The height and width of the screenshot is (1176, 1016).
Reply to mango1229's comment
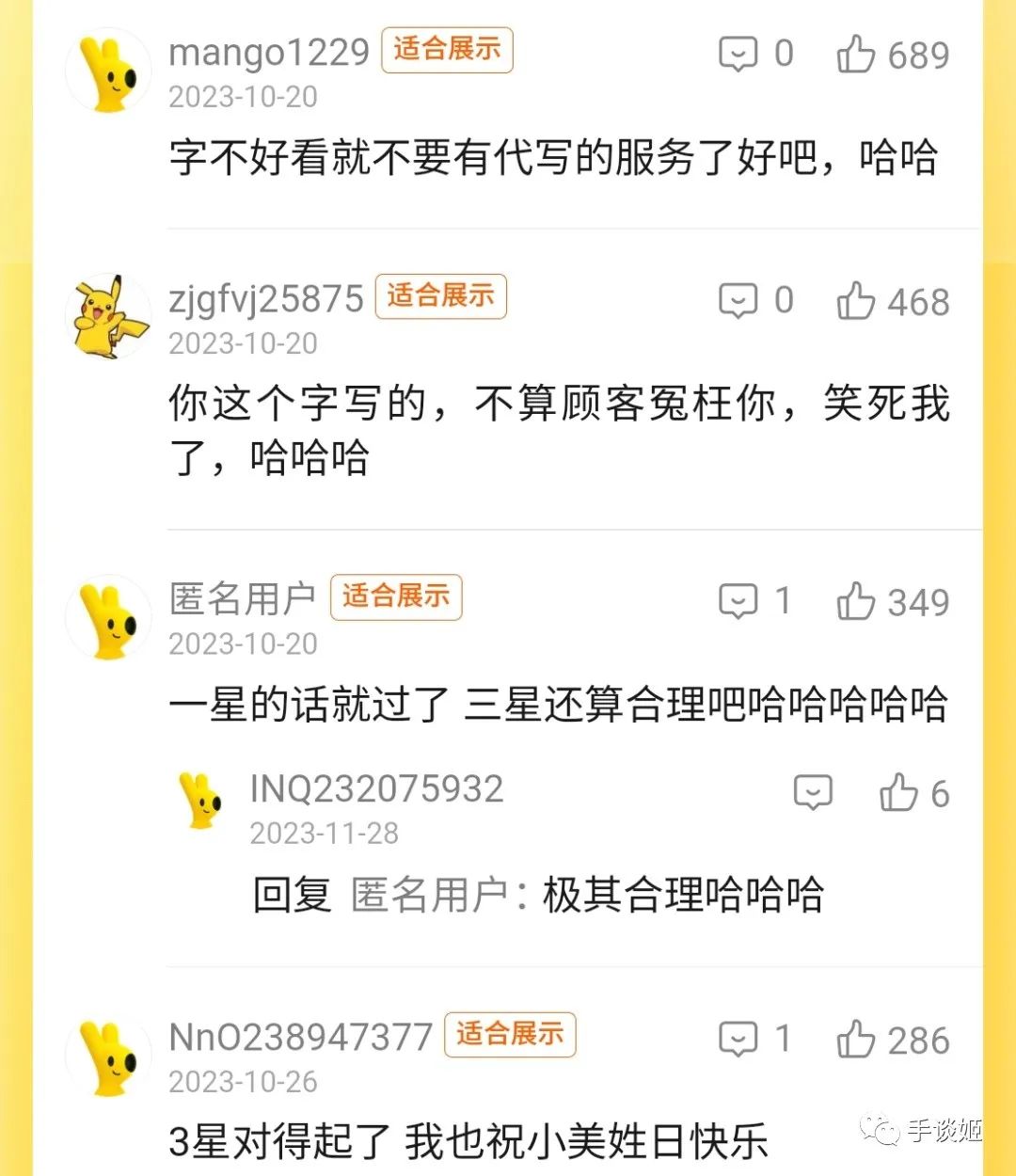point(738,54)
